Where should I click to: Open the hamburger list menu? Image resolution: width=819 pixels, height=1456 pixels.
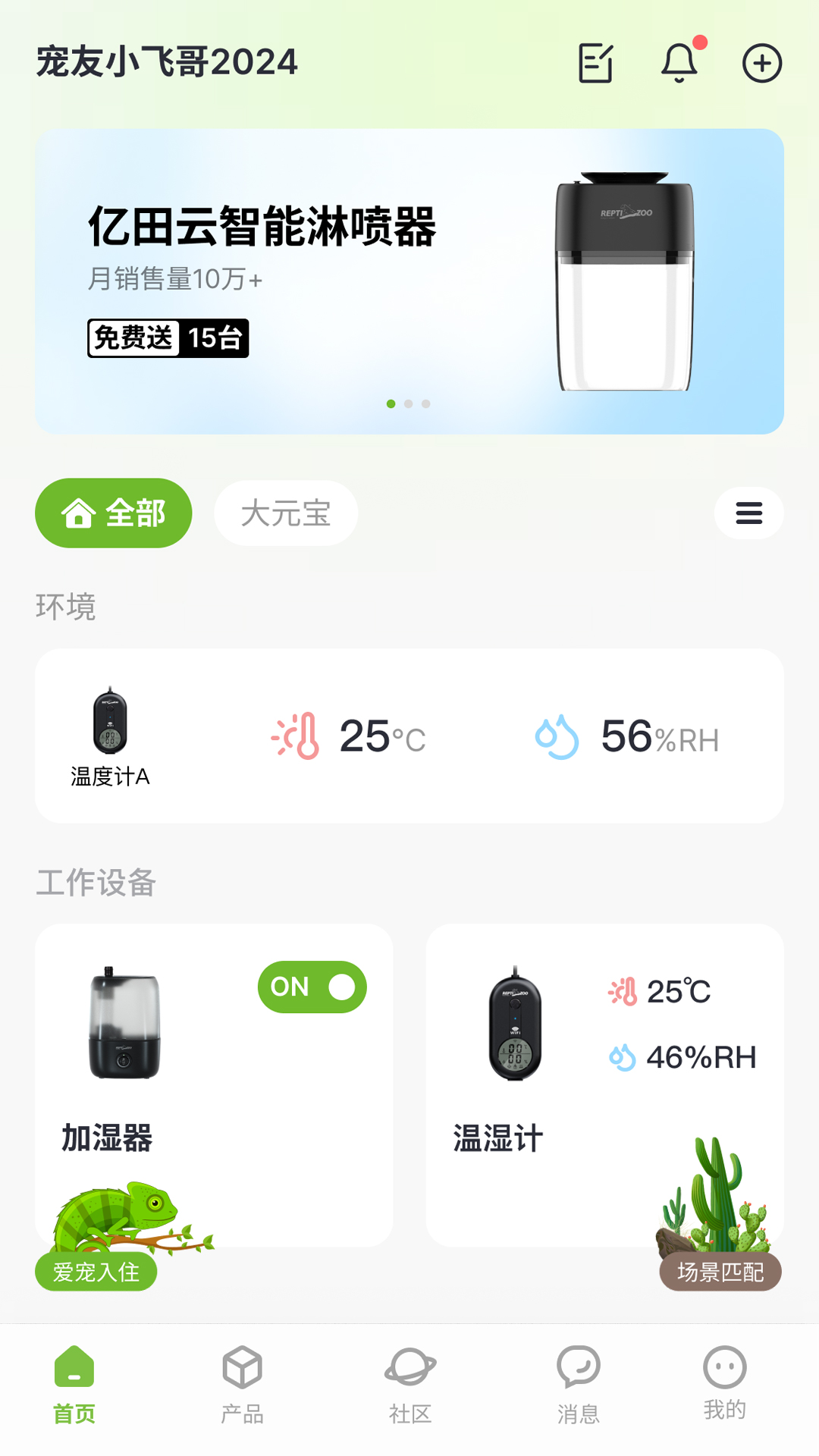tap(748, 513)
